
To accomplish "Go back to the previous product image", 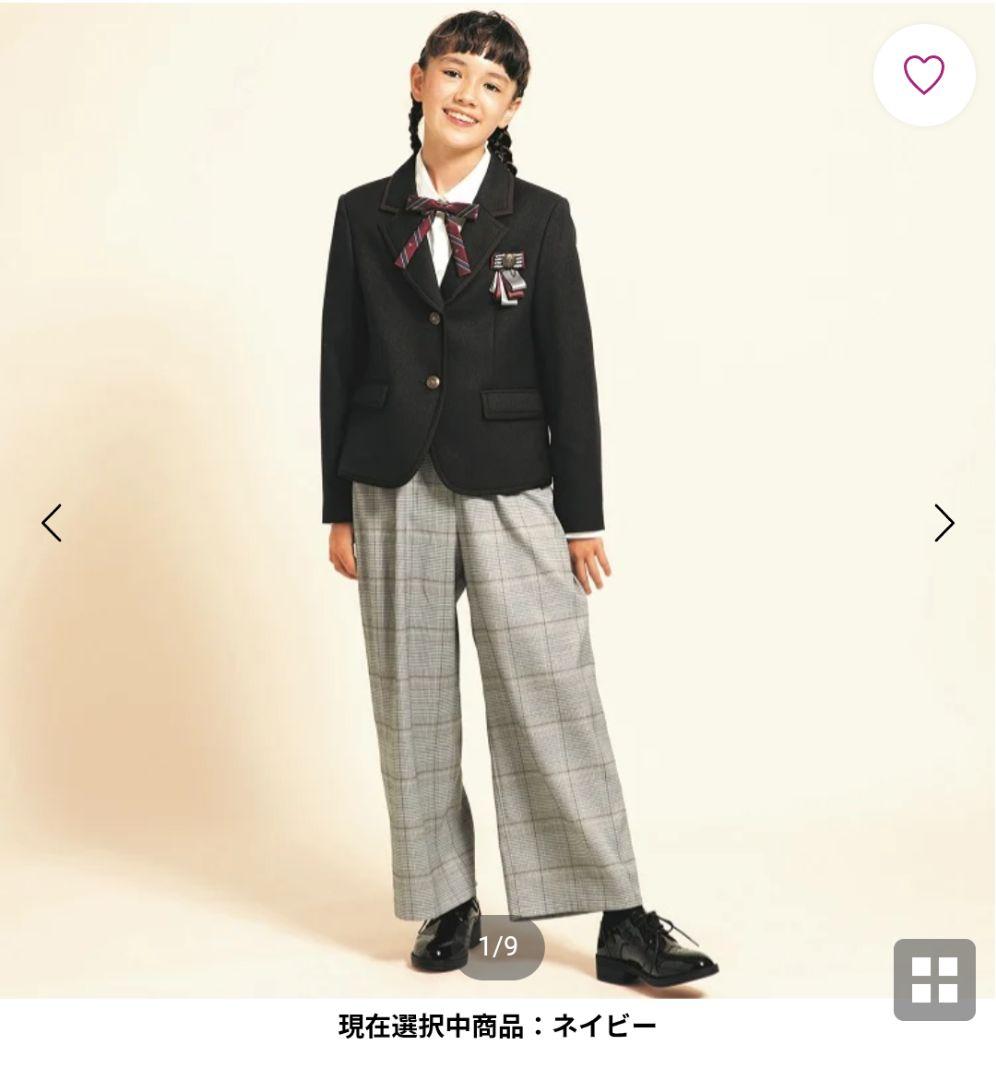I will pyautogui.click(x=52, y=523).
